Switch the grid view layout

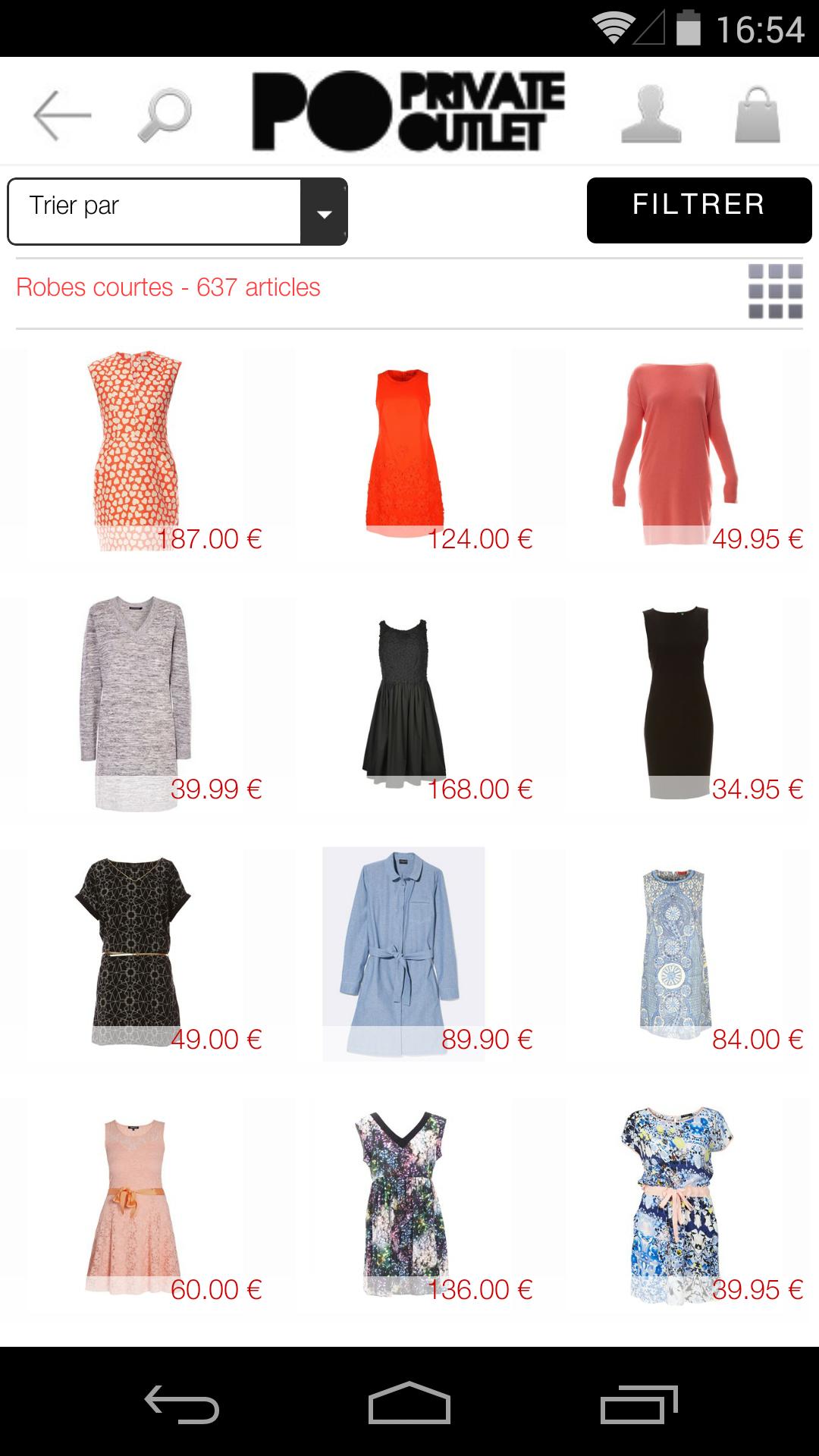coord(775,291)
